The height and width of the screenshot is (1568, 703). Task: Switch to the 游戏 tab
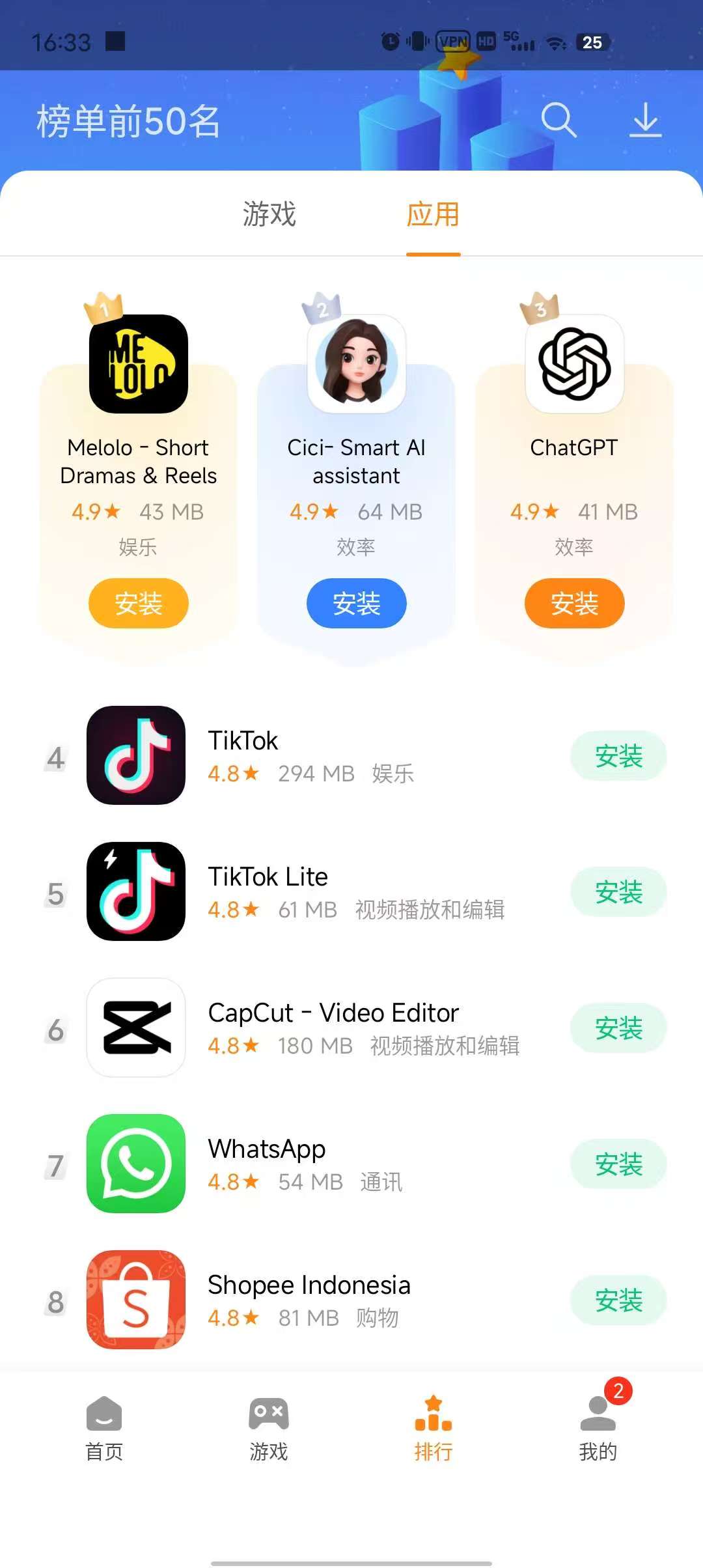pos(269,214)
